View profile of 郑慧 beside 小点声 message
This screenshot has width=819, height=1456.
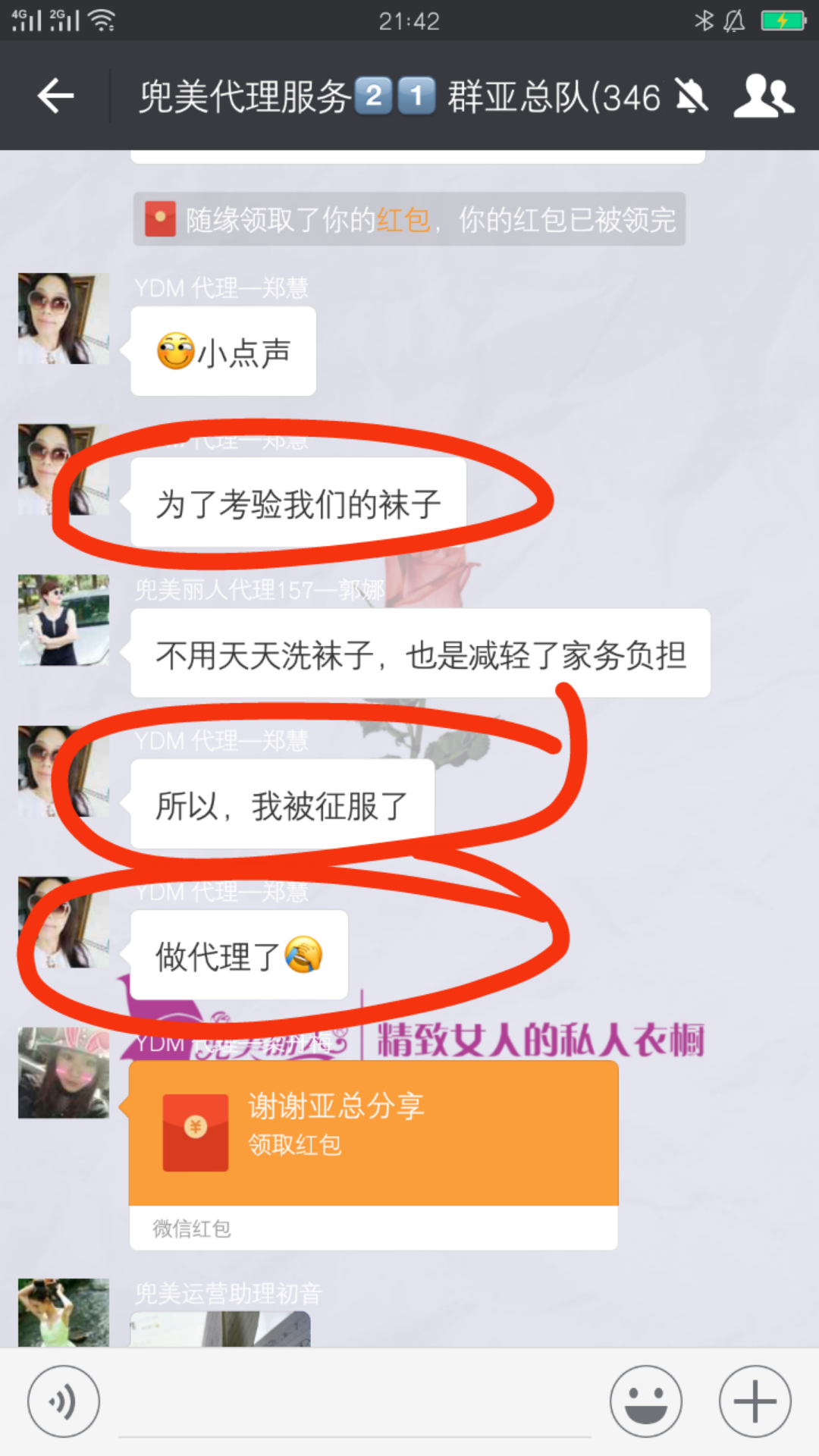pos(64,318)
